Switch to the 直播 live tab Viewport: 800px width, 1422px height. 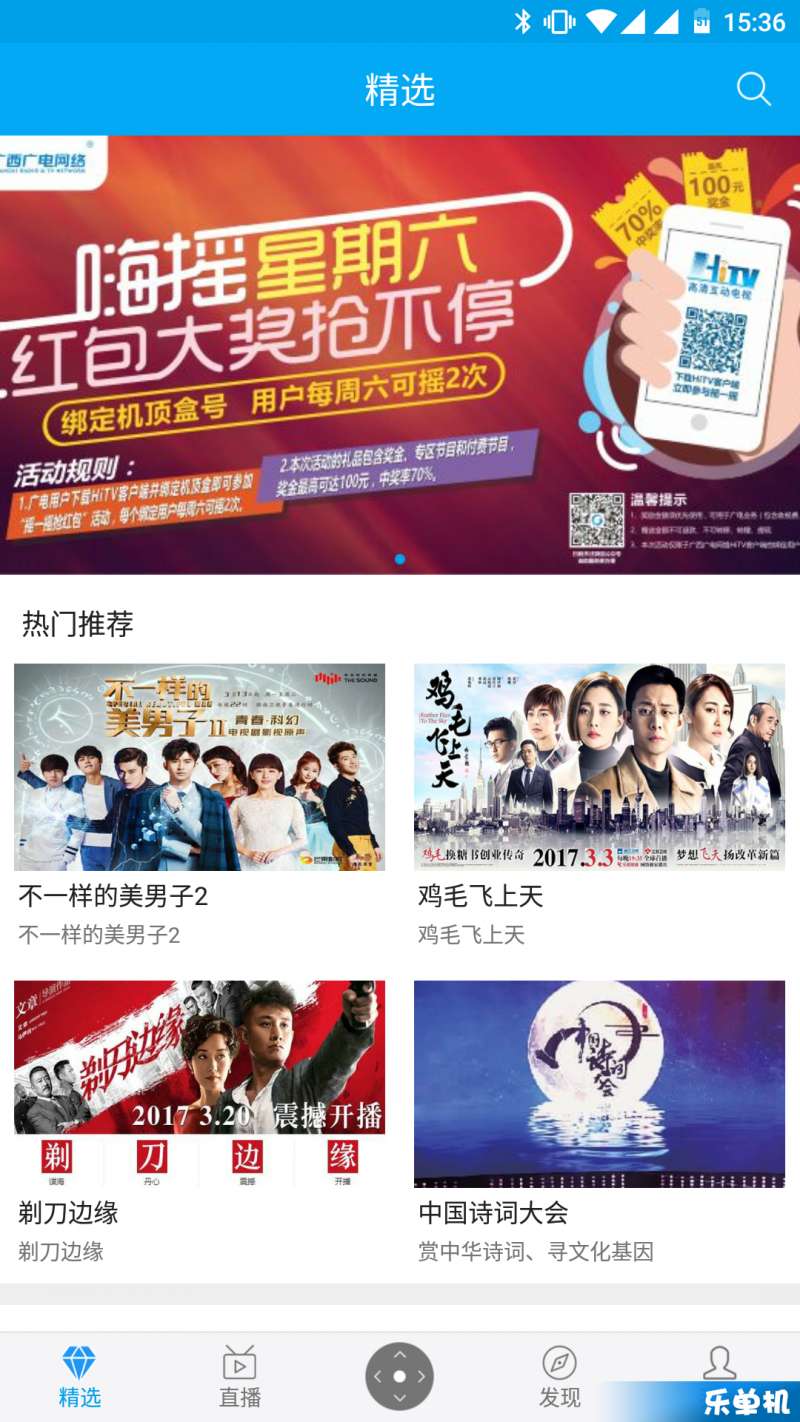coord(240,1377)
